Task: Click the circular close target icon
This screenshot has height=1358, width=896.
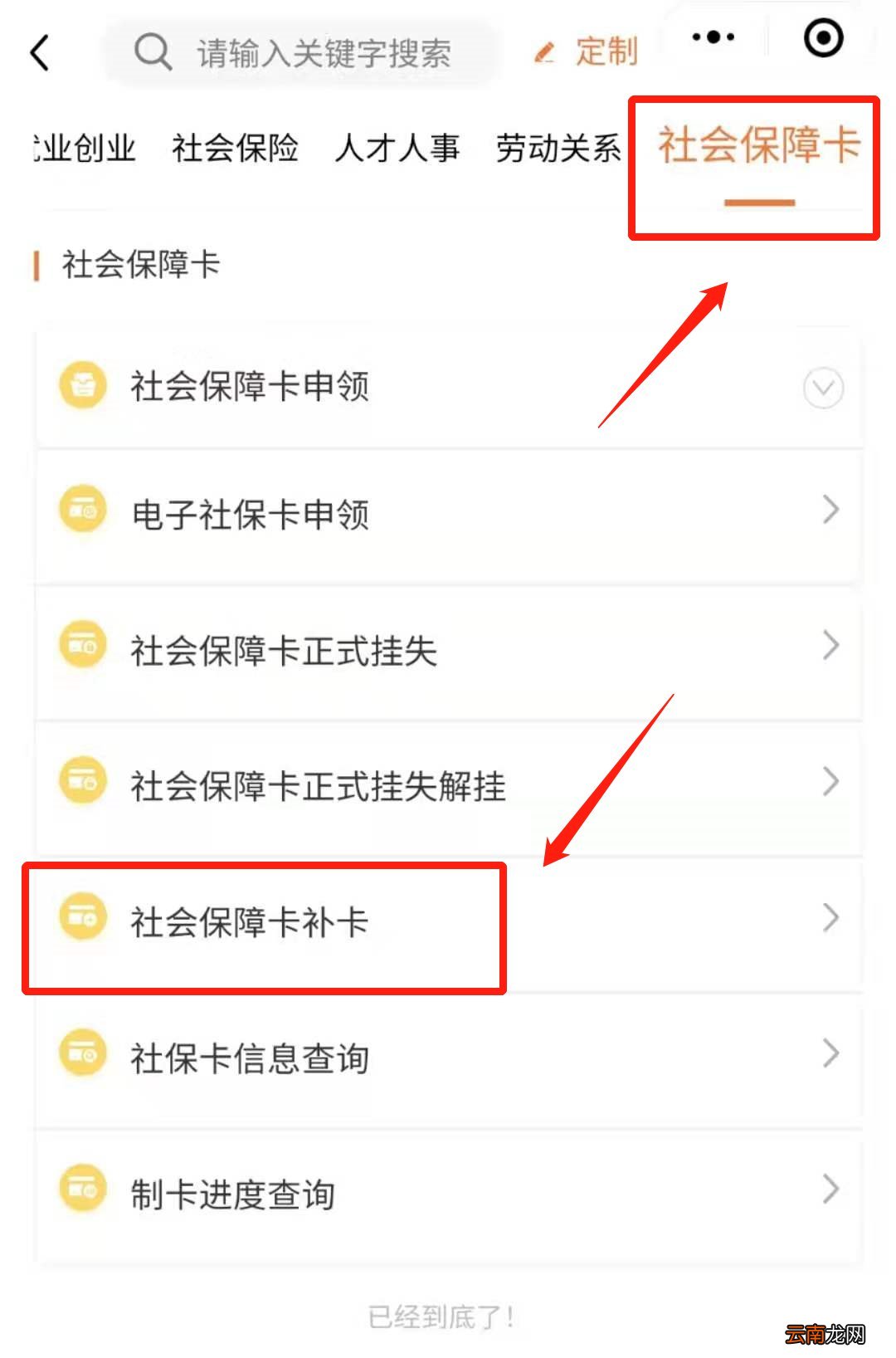Action: [821, 37]
